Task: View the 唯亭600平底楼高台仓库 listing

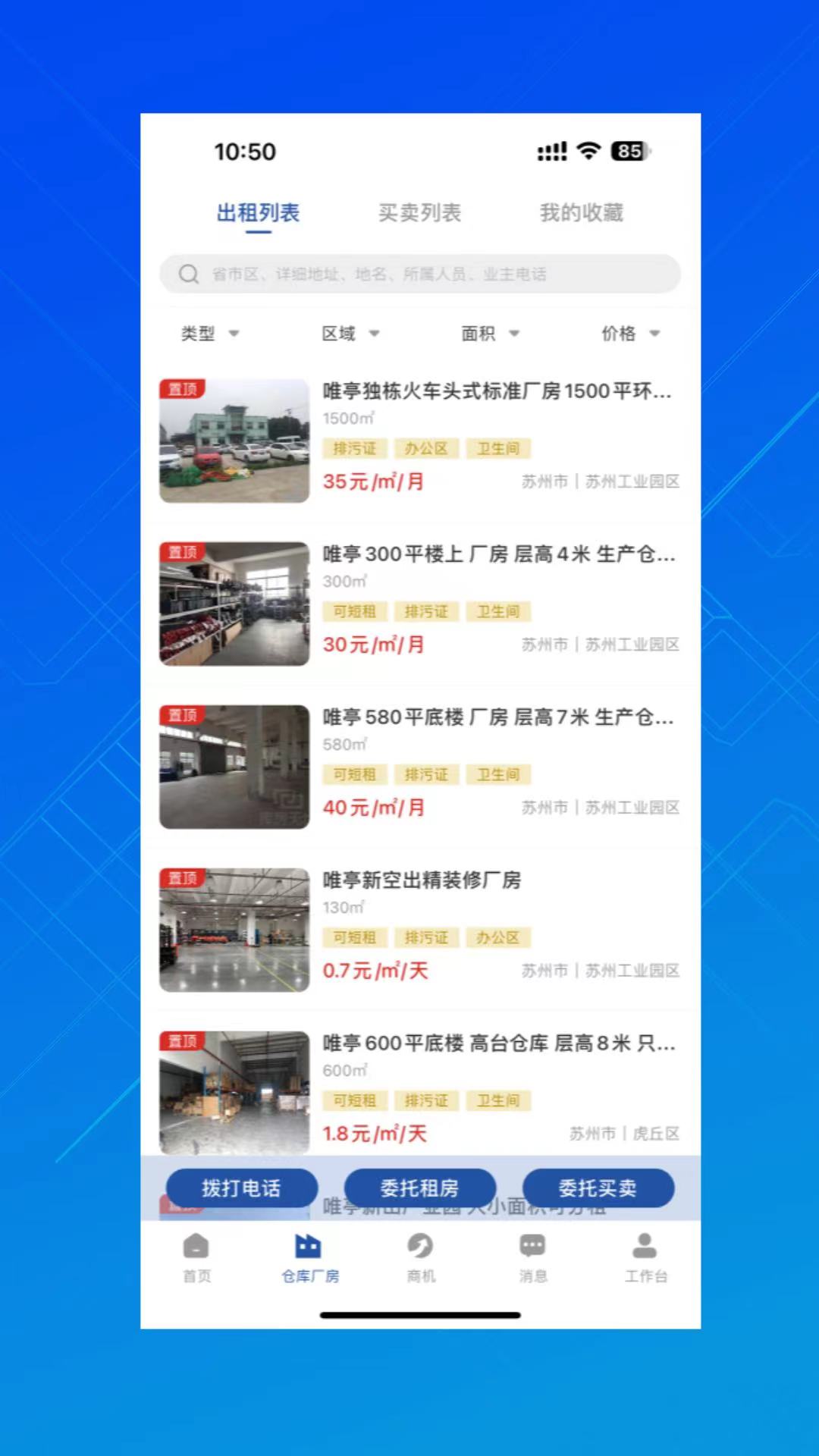Action: pos(497,1043)
